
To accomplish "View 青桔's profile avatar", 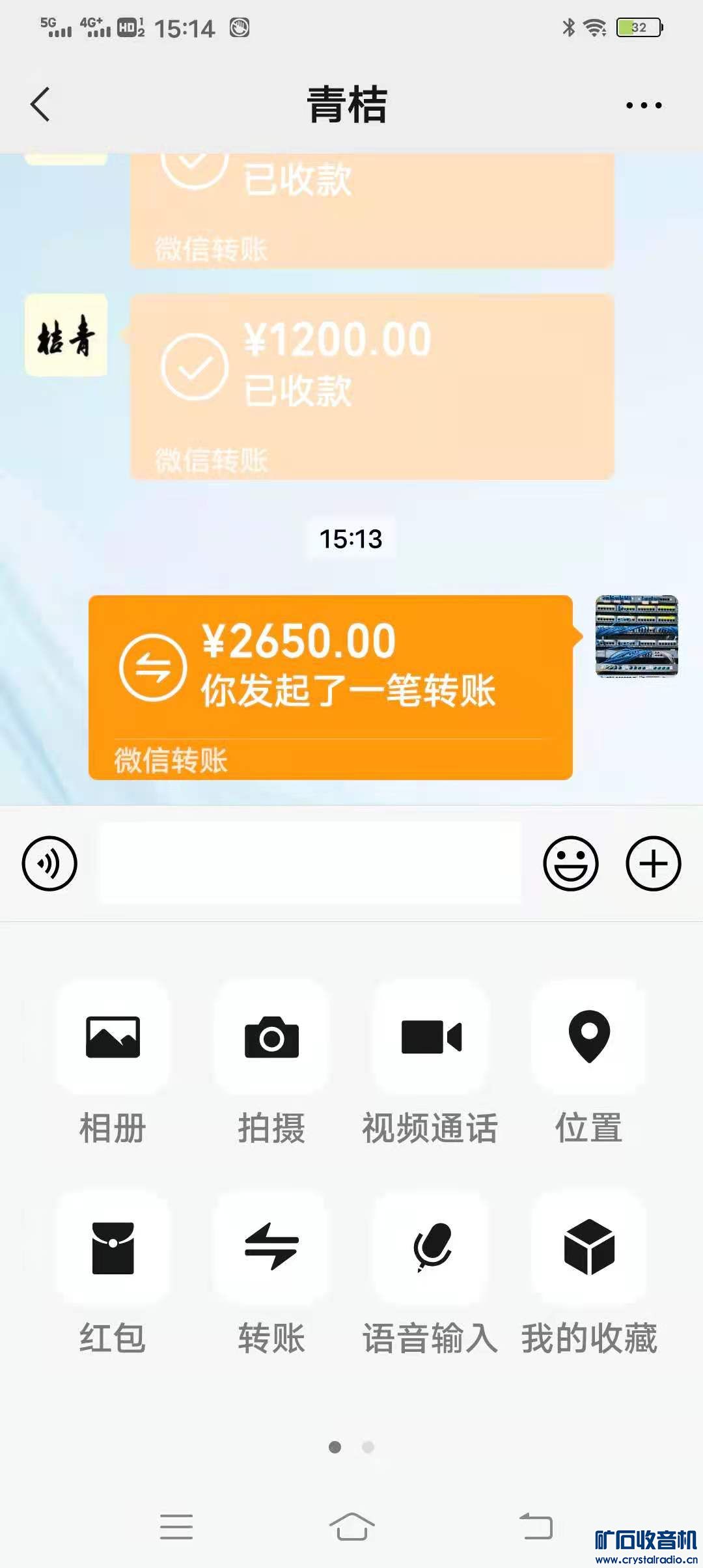I will [x=66, y=335].
